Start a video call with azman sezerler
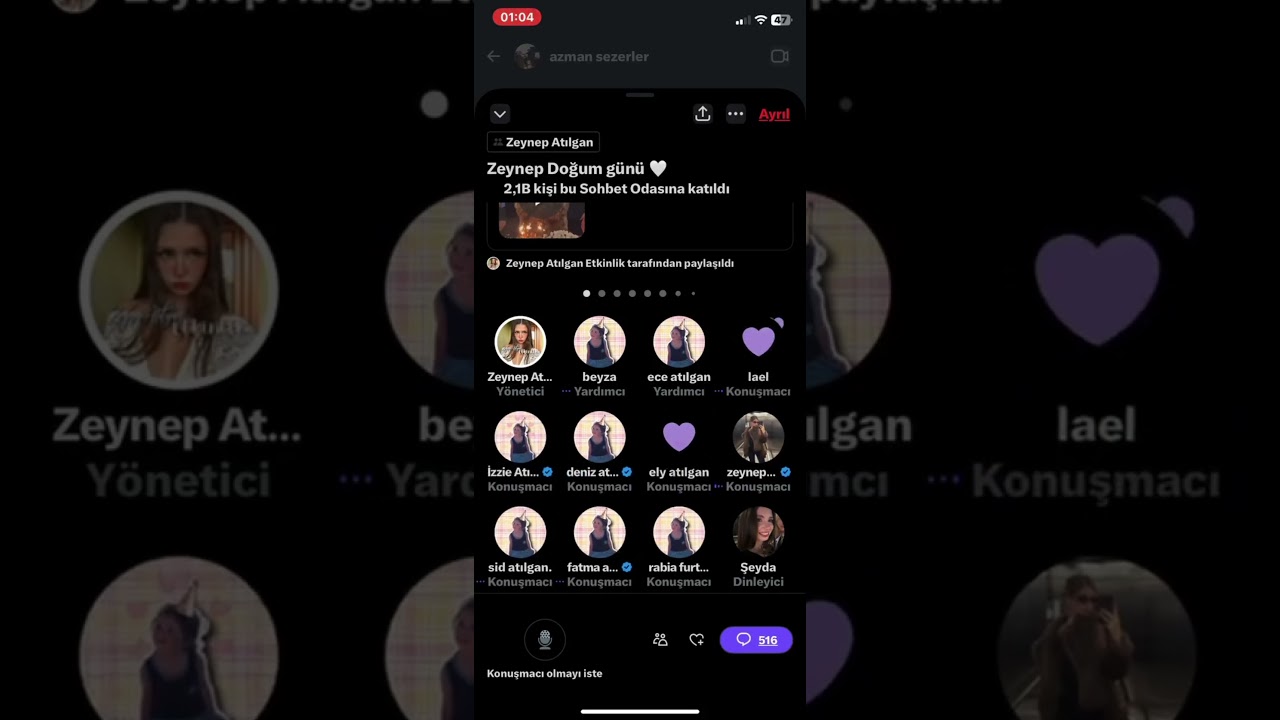The image size is (1280, 720). [780, 57]
